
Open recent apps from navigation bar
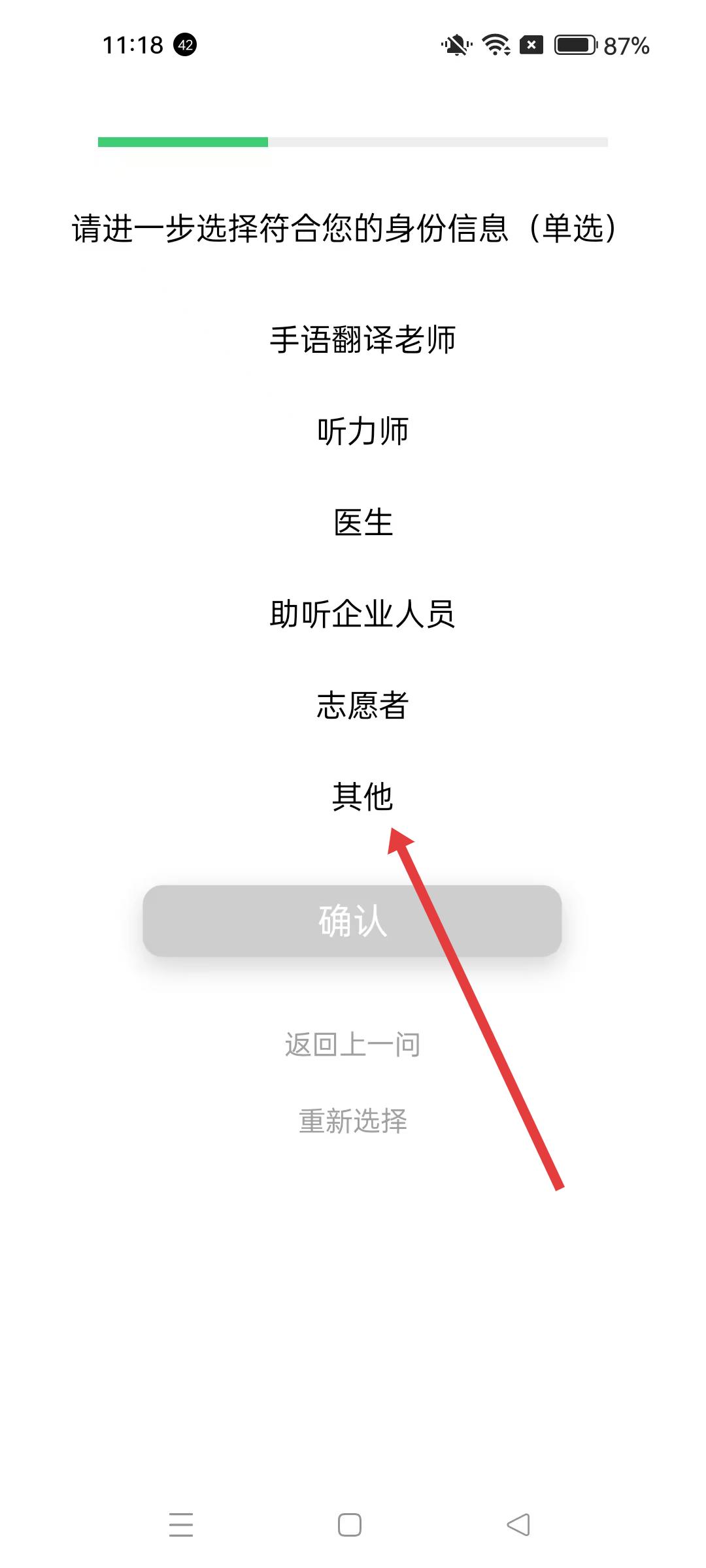[181, 1525]
